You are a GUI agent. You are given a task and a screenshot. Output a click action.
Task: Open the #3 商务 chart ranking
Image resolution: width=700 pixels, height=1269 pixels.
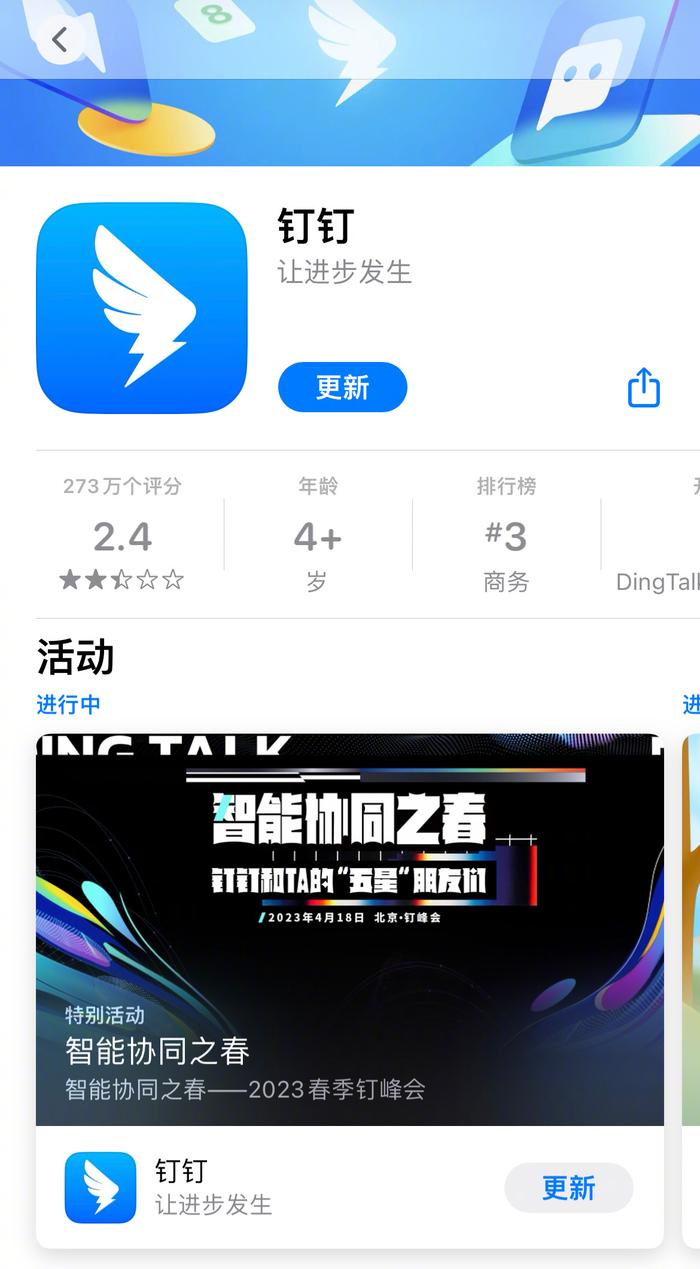pyautogui.click(x=506, y=534)
